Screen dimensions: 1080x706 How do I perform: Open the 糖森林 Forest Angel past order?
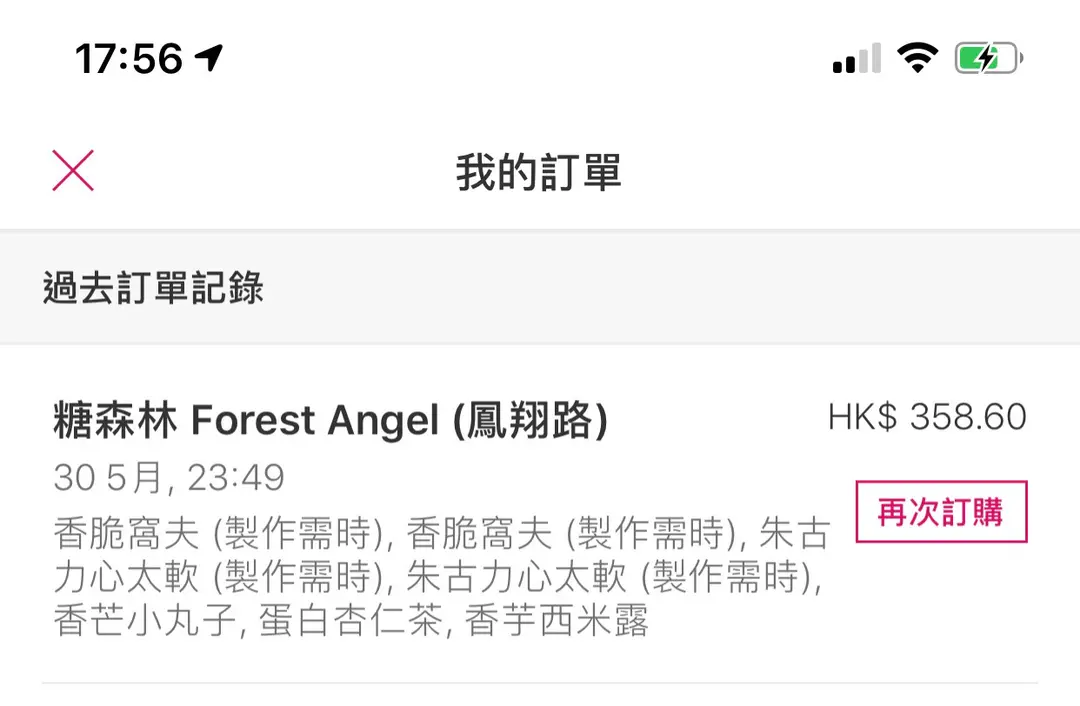pyautogui.click(x=330, y=421)
